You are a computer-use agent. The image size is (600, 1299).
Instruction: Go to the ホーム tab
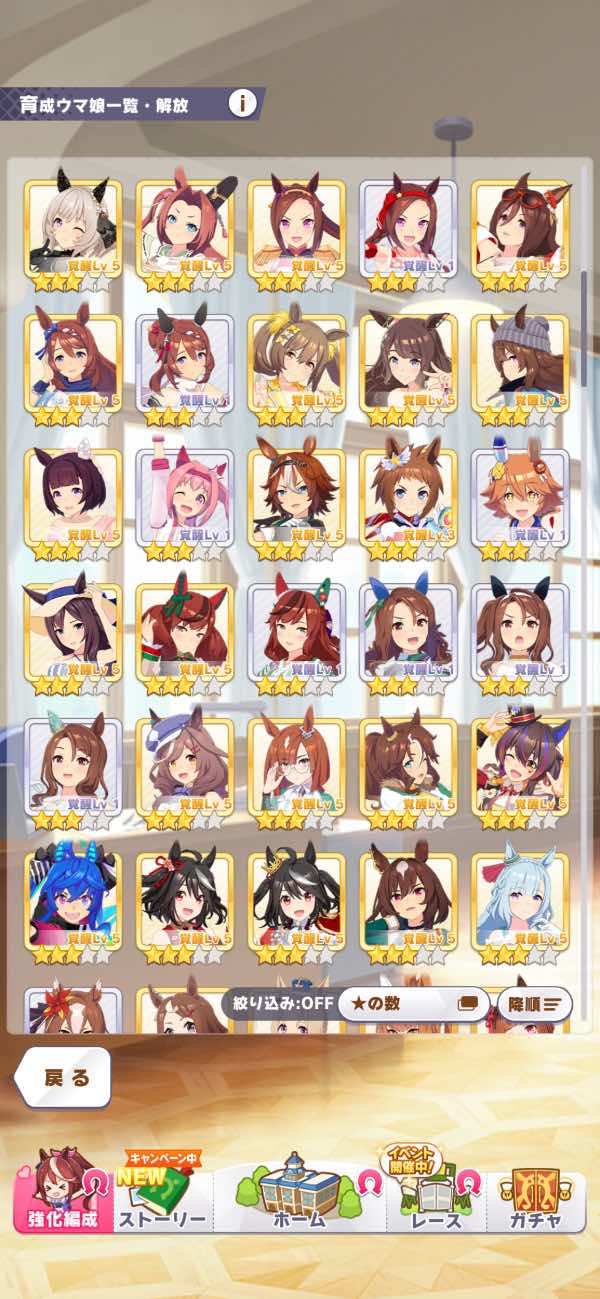click(x=299, y=1194)
